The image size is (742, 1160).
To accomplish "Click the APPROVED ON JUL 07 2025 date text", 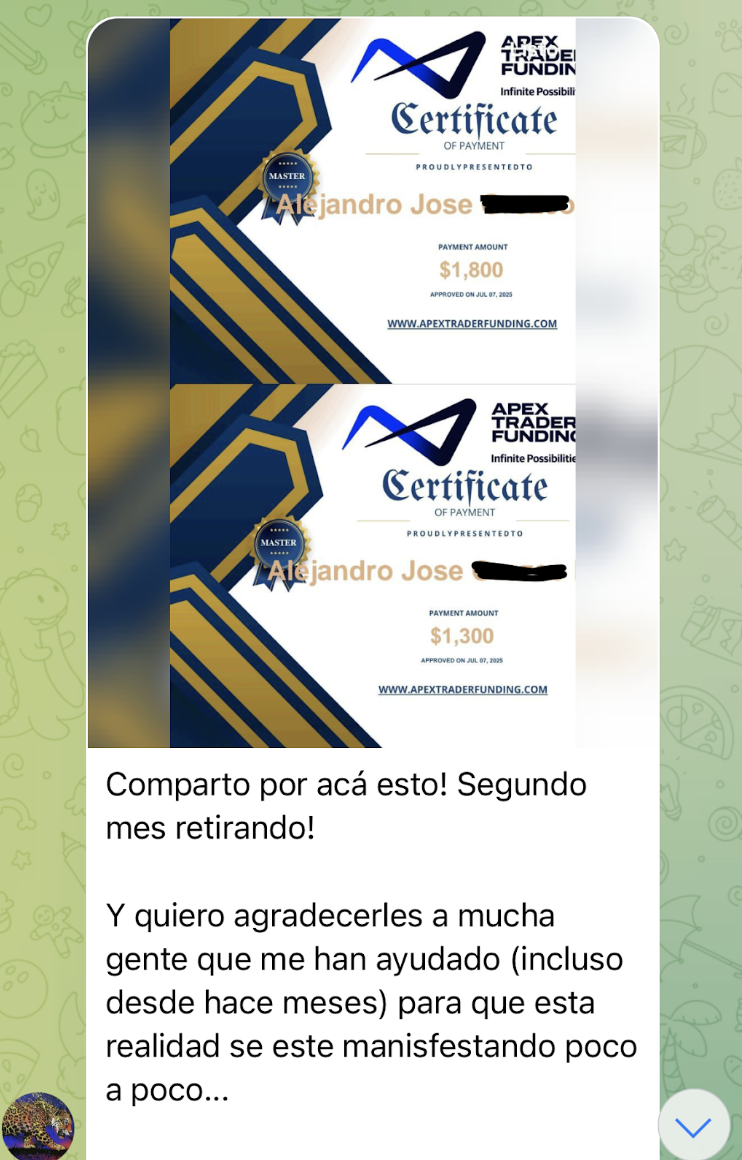I will coord(470,296).
